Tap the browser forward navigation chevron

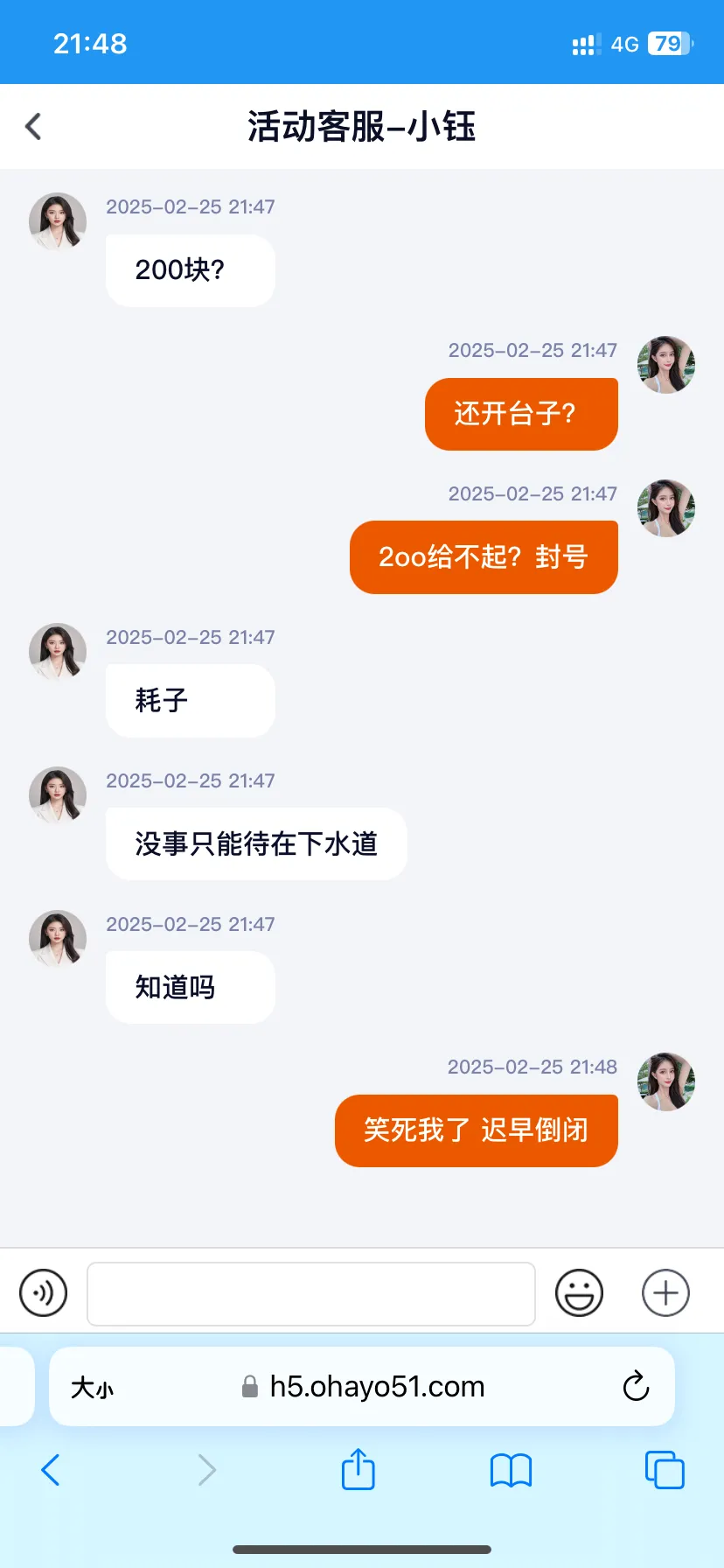point(207,1470)
